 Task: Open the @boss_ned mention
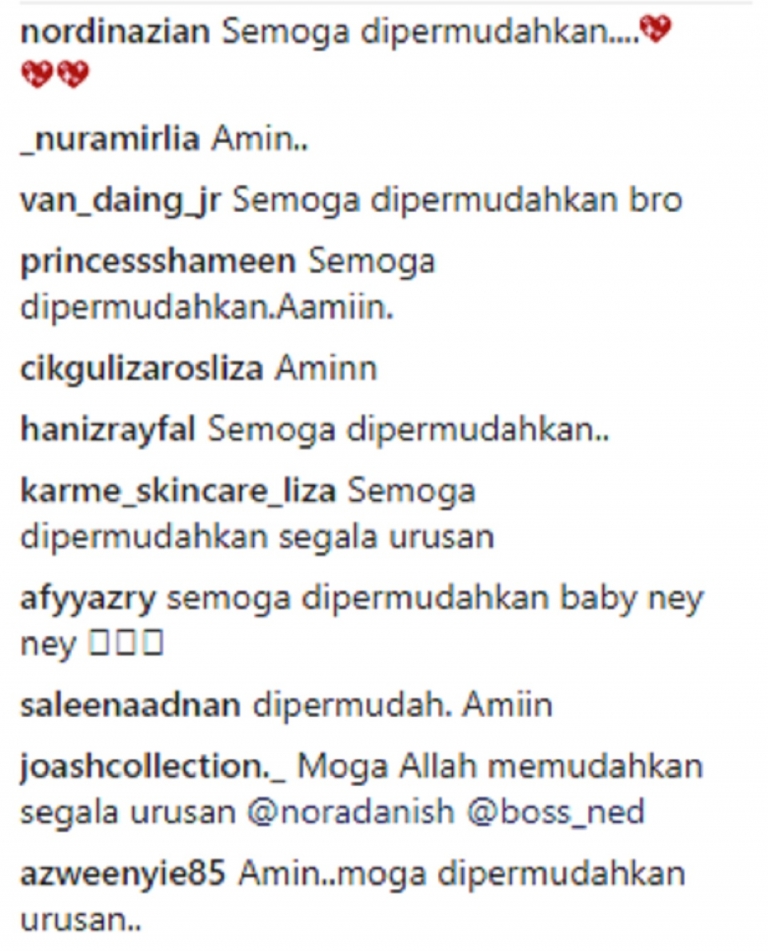click(x=555, y=813)
